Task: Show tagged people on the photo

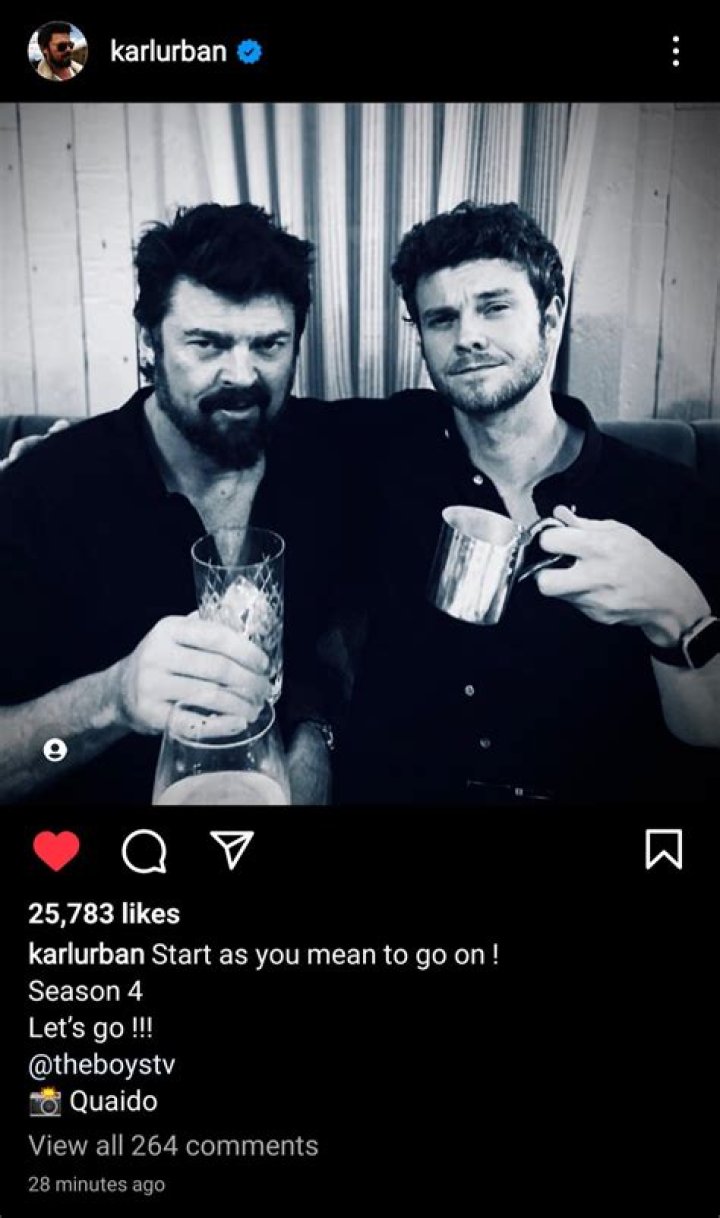Action: (56, 751)
